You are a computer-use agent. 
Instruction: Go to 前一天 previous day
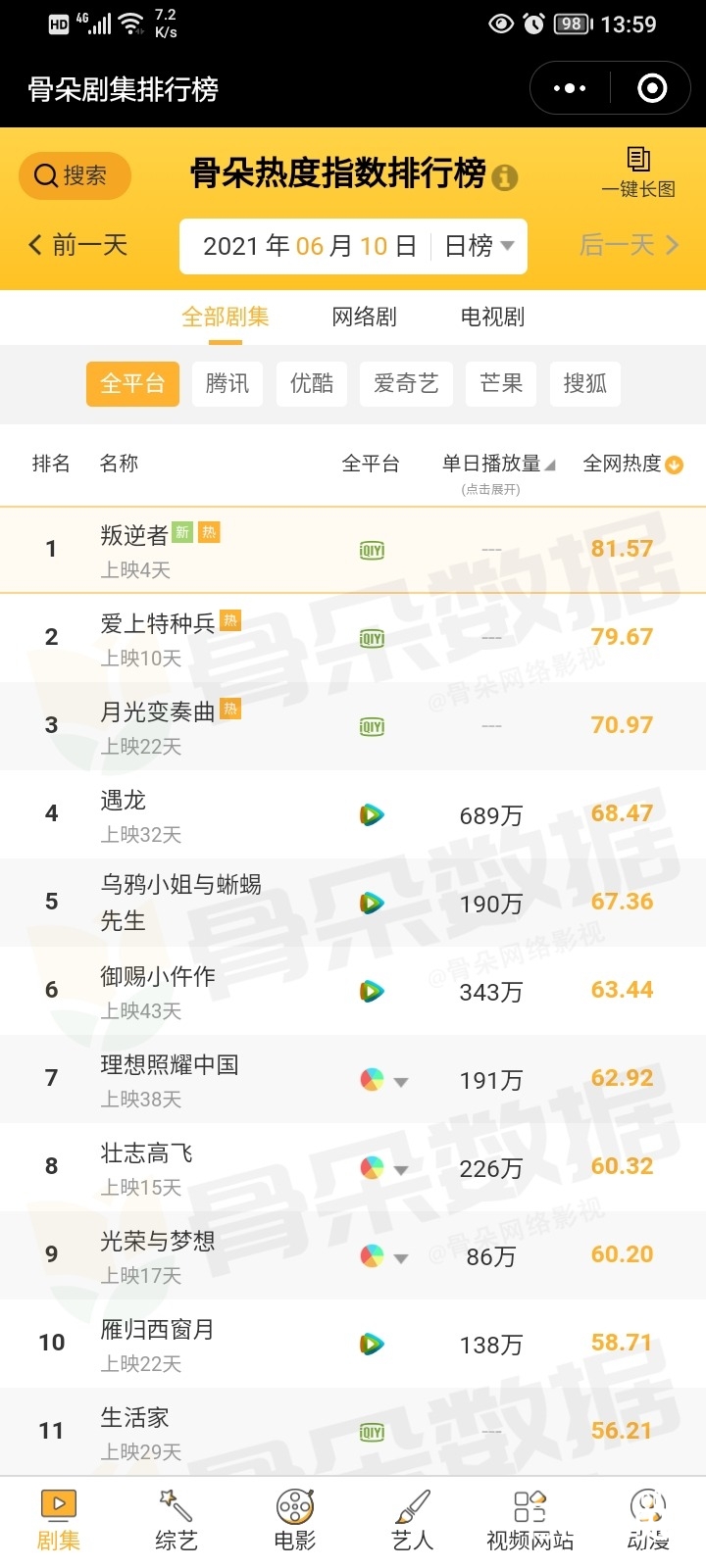coord(78,245)
